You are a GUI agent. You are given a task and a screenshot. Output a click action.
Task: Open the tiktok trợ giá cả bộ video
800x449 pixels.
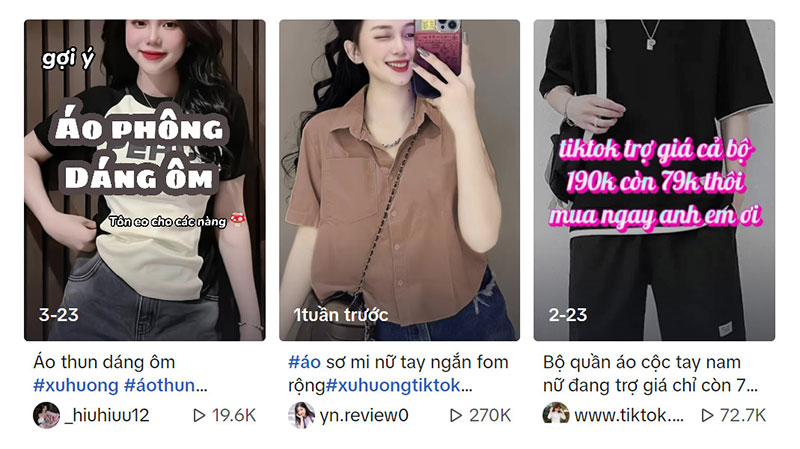[654, 180]
